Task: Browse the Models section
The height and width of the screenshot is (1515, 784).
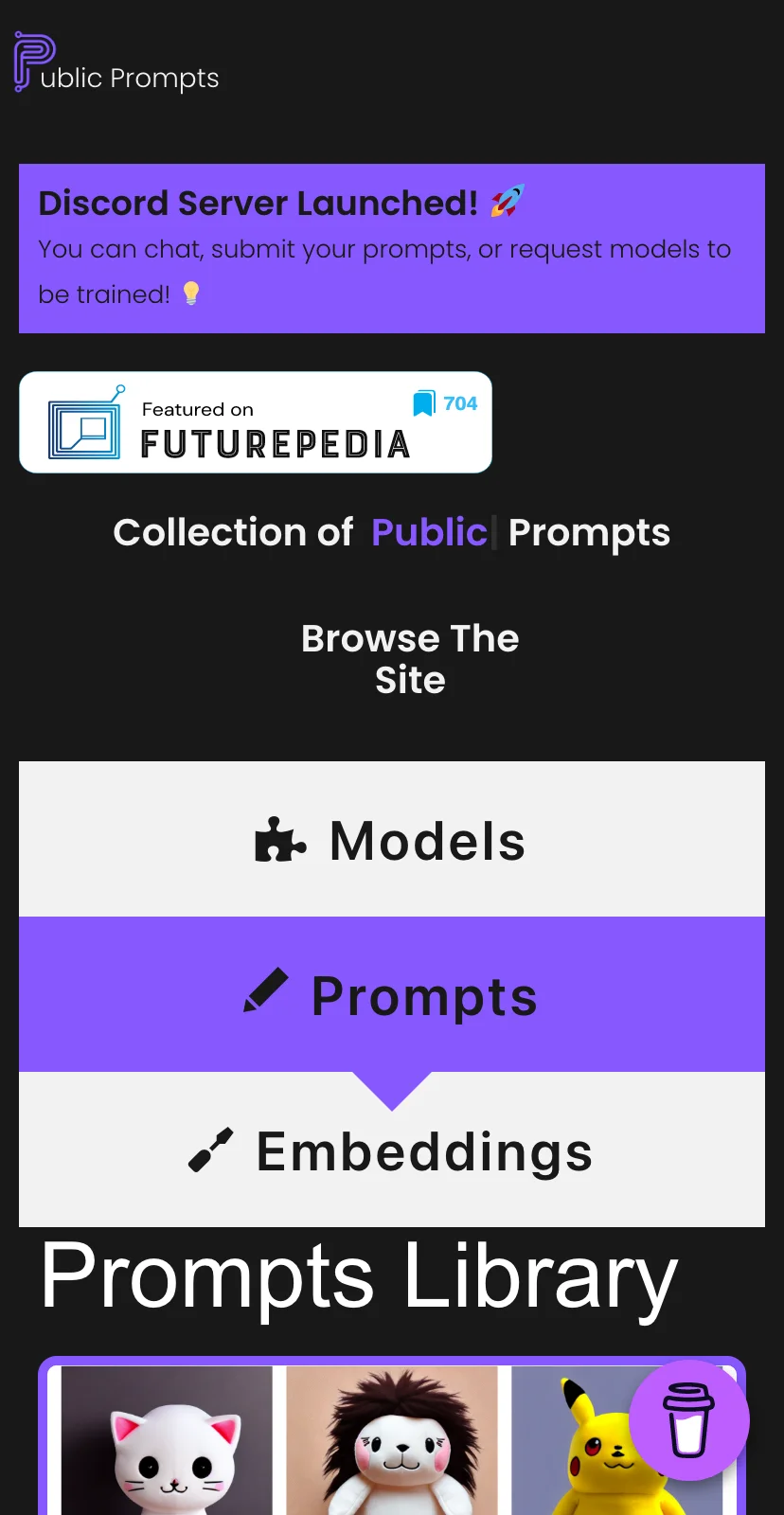Action: pos(391,840)
